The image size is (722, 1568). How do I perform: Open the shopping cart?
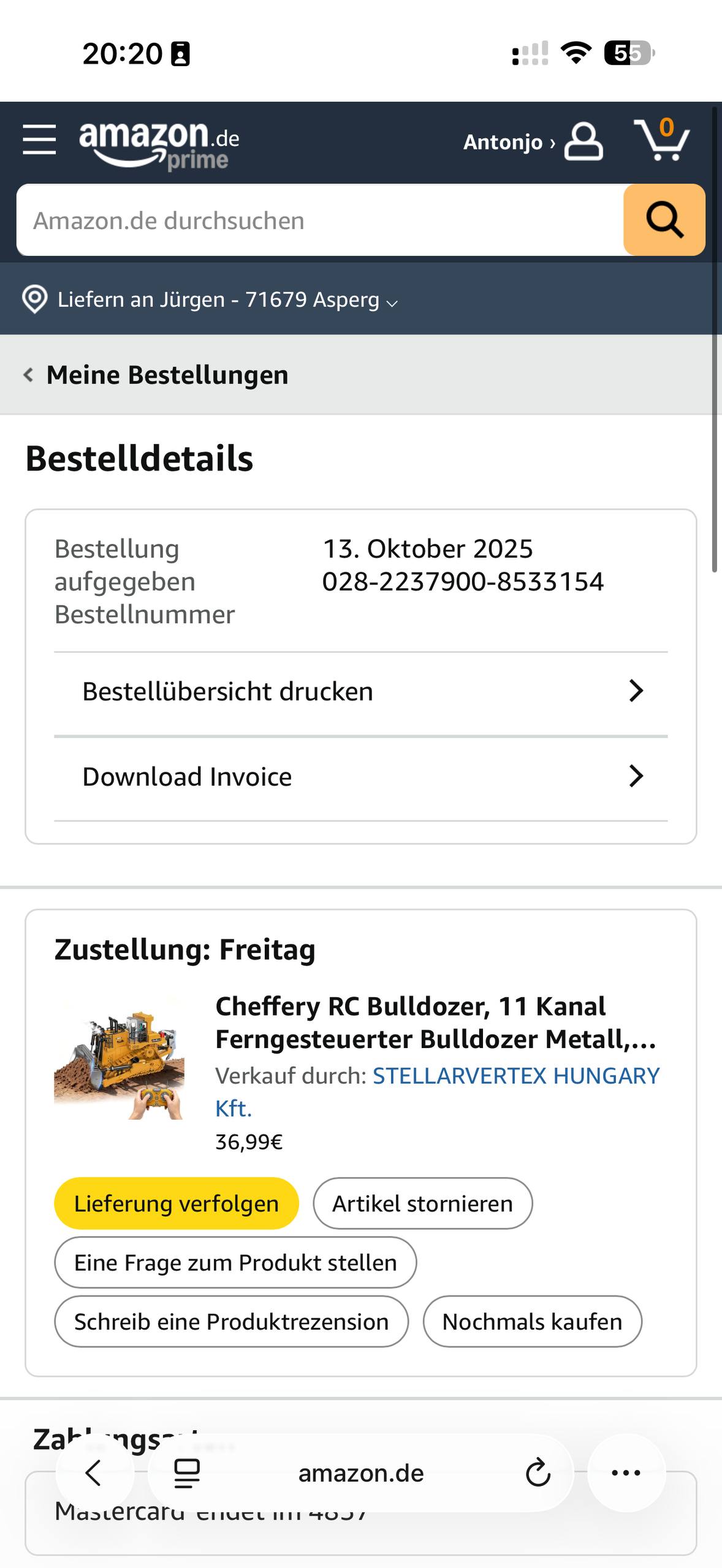click(662, 140)
